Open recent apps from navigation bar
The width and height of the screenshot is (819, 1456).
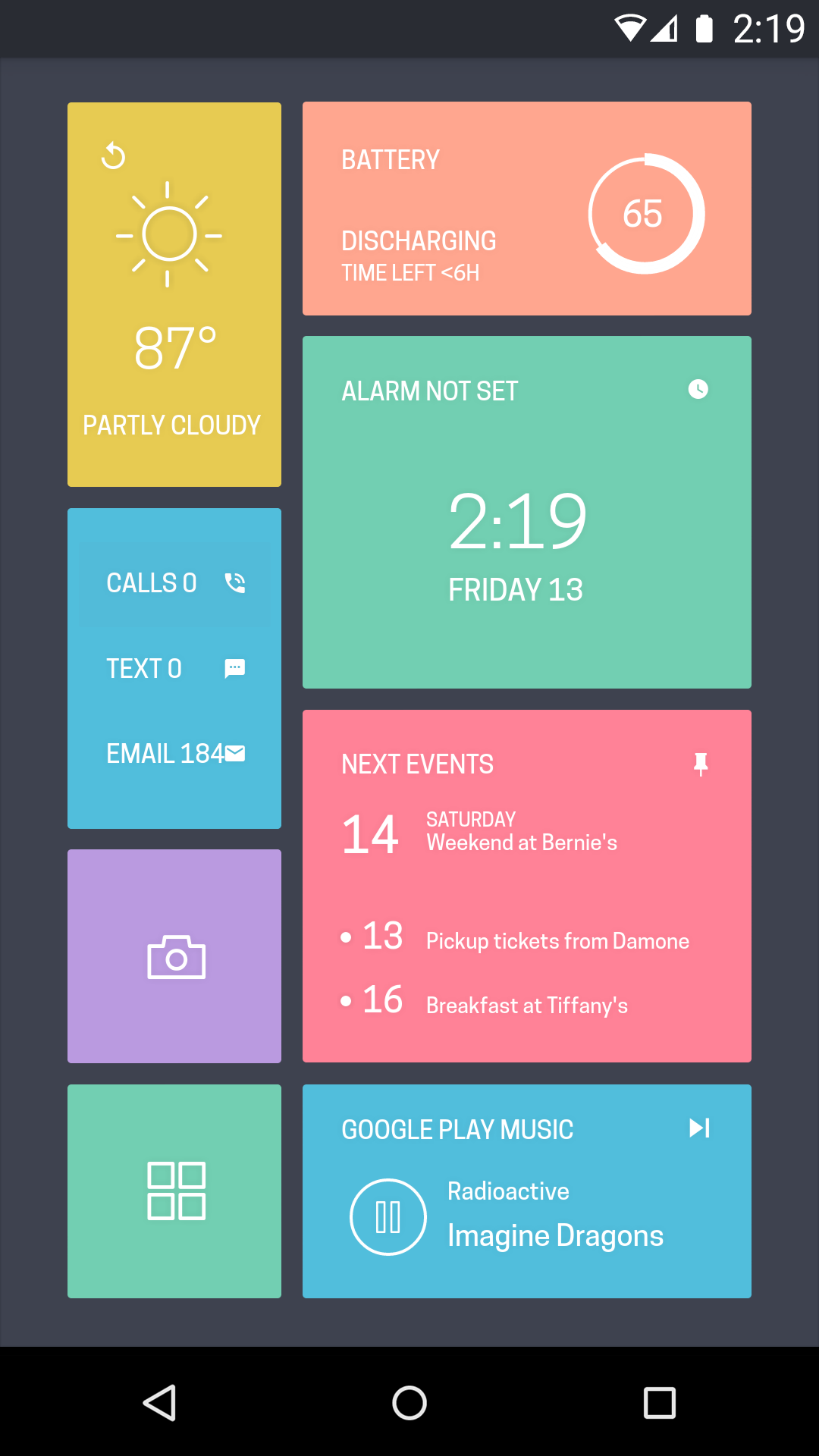tap(659, 1402)
